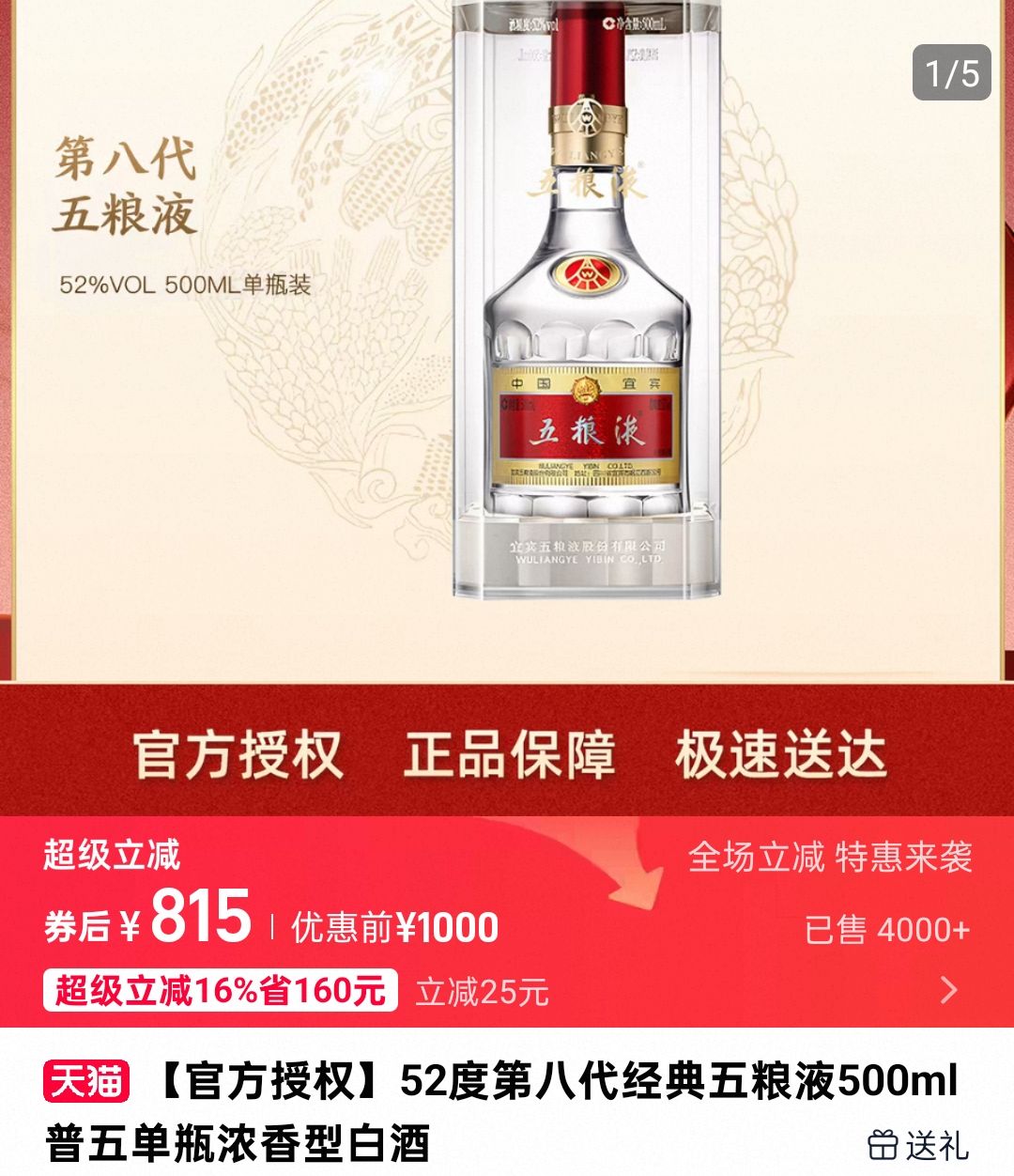Expand the 超级立减 discount details chevron
Viewport: 1014px width, 1176px height.
click(x=949, y=990)
